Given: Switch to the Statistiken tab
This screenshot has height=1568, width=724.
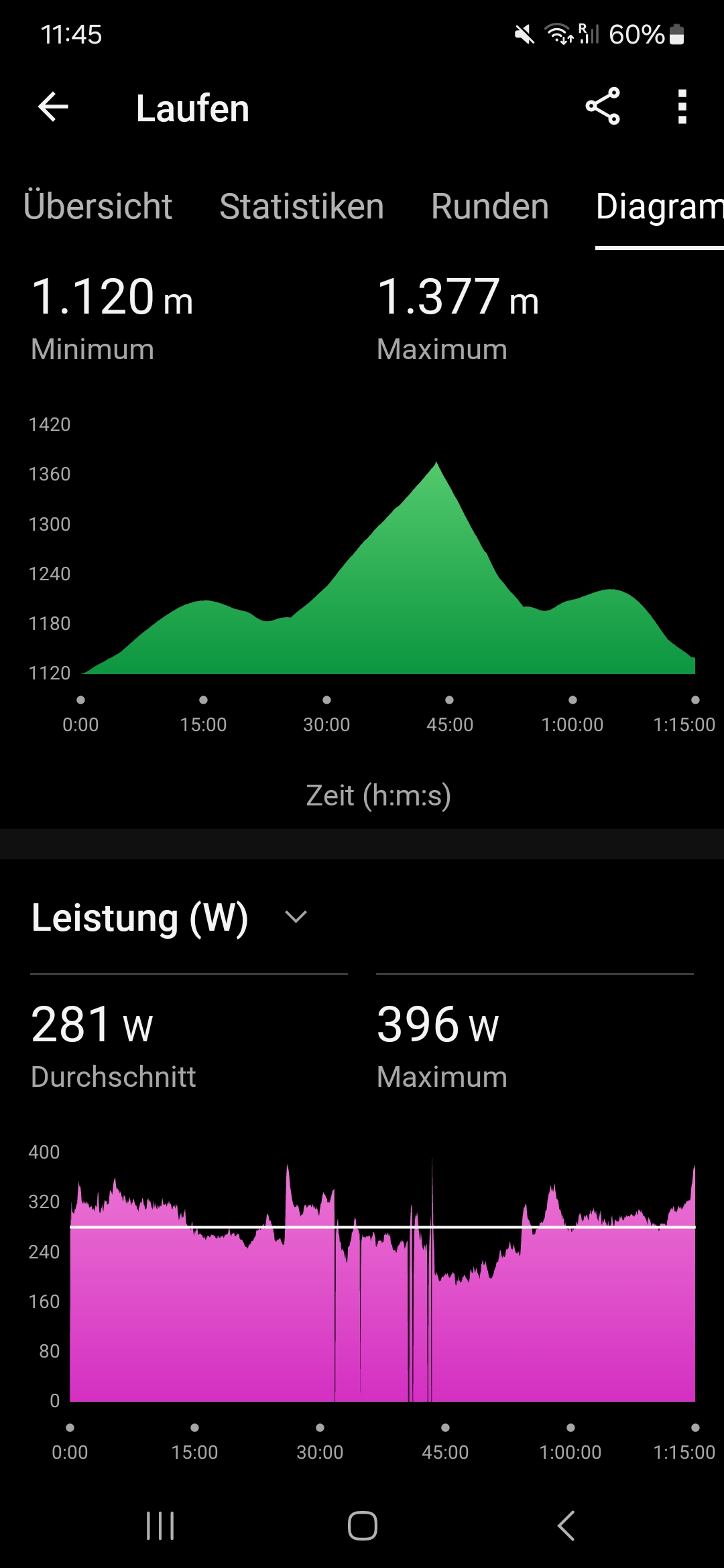Looking at the screenshot, I should pyautogui.click(x=302, y=206).
